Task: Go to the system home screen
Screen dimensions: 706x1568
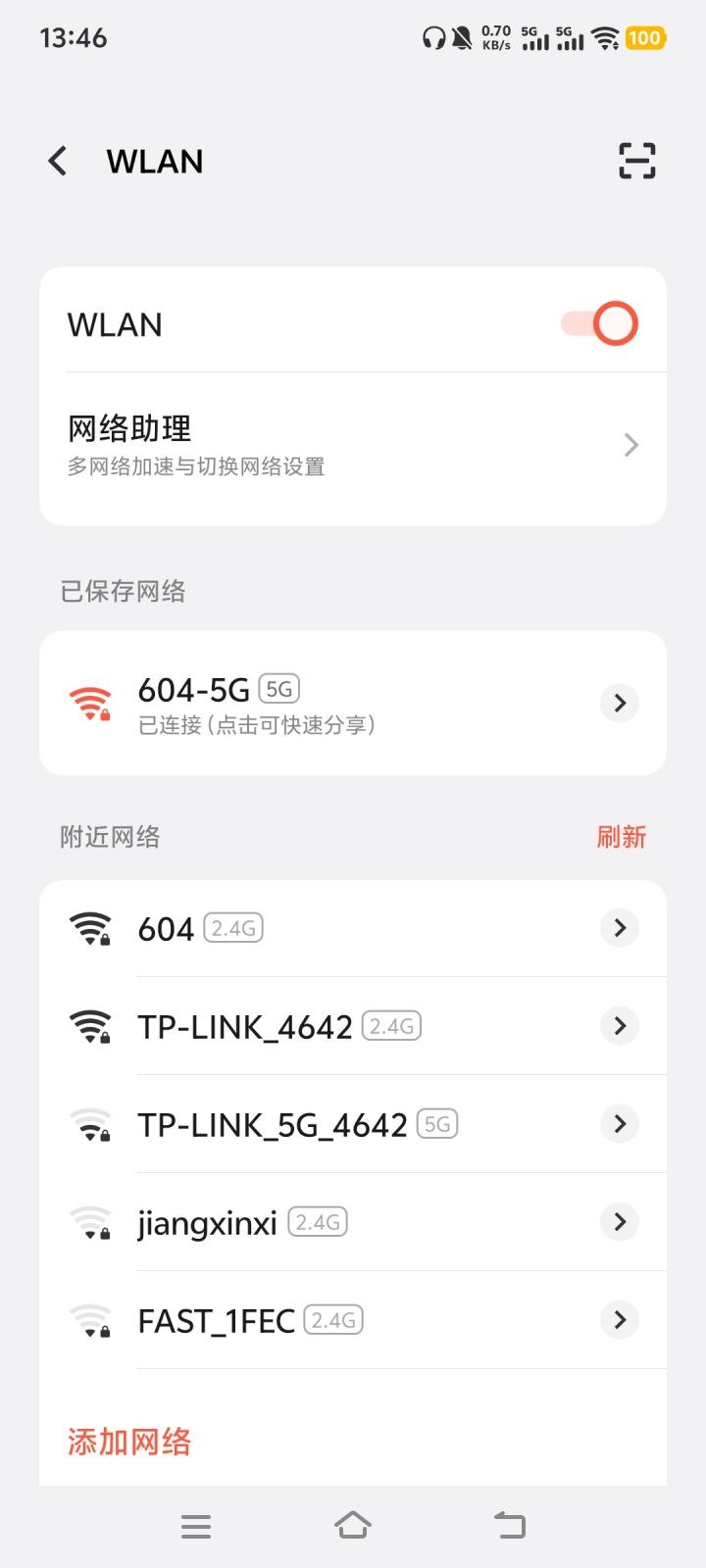Action: click(x=353, y=1526)
